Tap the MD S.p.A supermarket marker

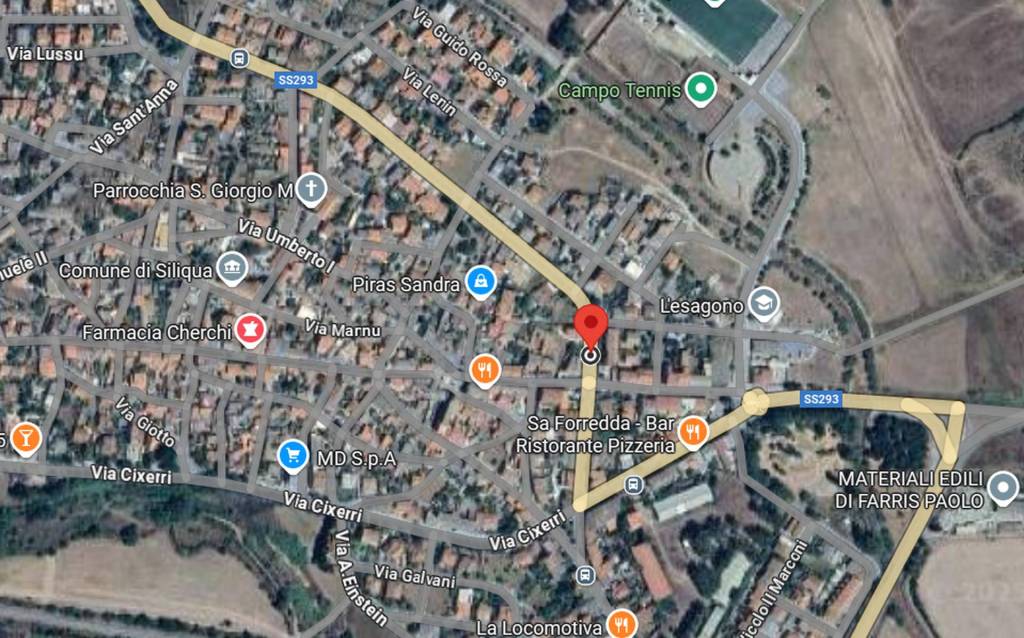click(x=292, y=457)
